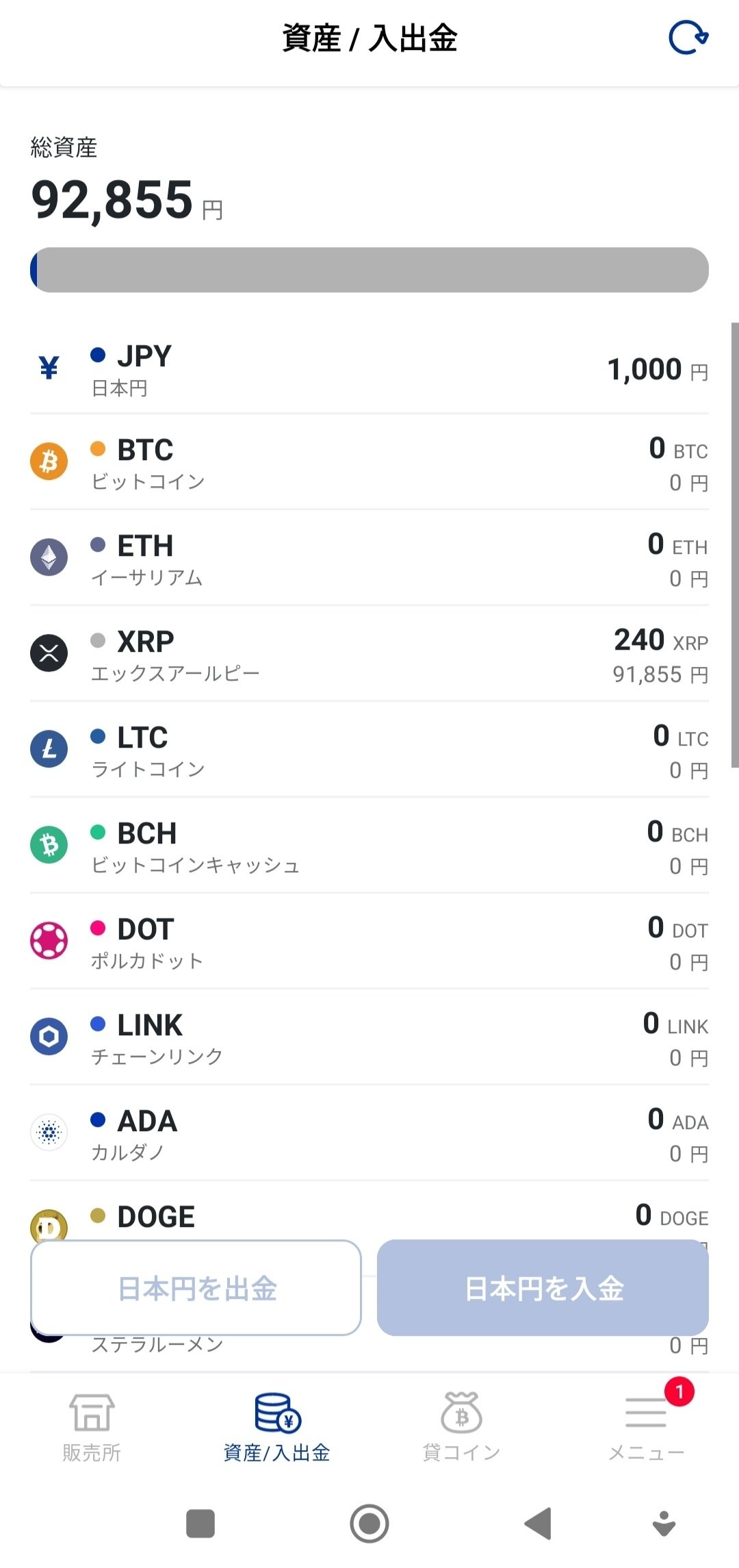739x1568 pixels.
Task: Tap the yen (¥) icon next to JPY
Action: [x=48, y=367]
